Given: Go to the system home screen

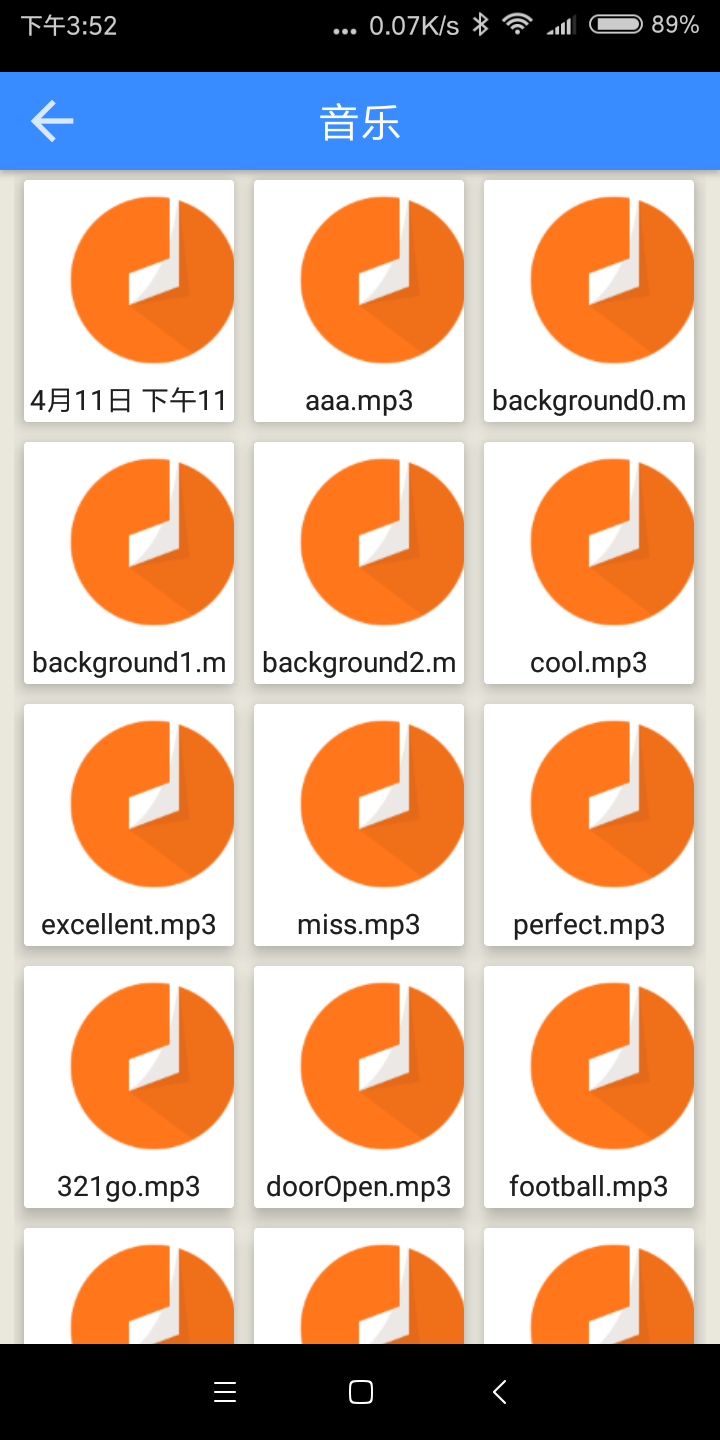Looking at the screenshot, I should pyautogui.click(x=361, y=1392).
